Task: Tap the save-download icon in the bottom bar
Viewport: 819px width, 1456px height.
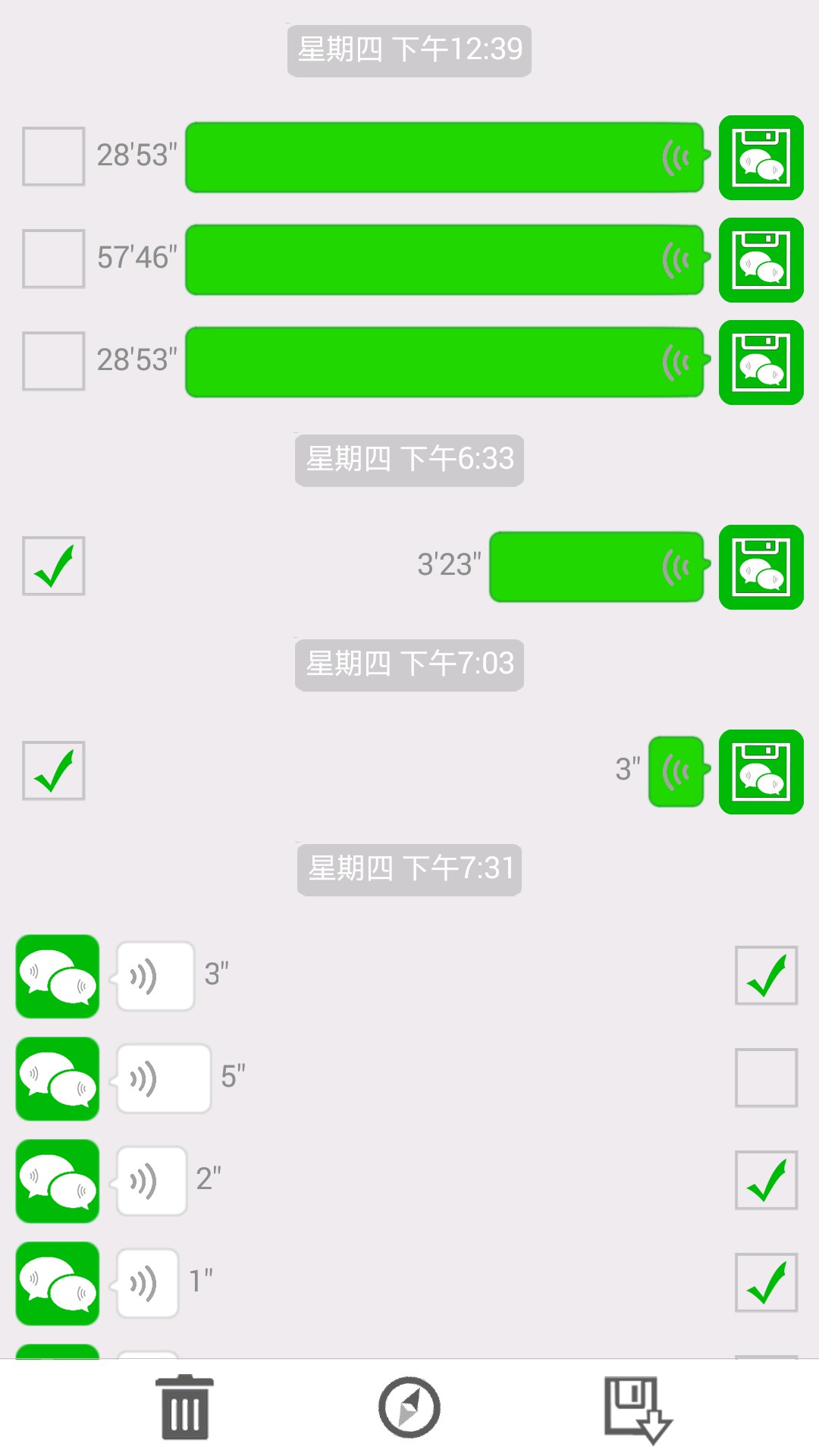Action: [x=637, y=1409]
